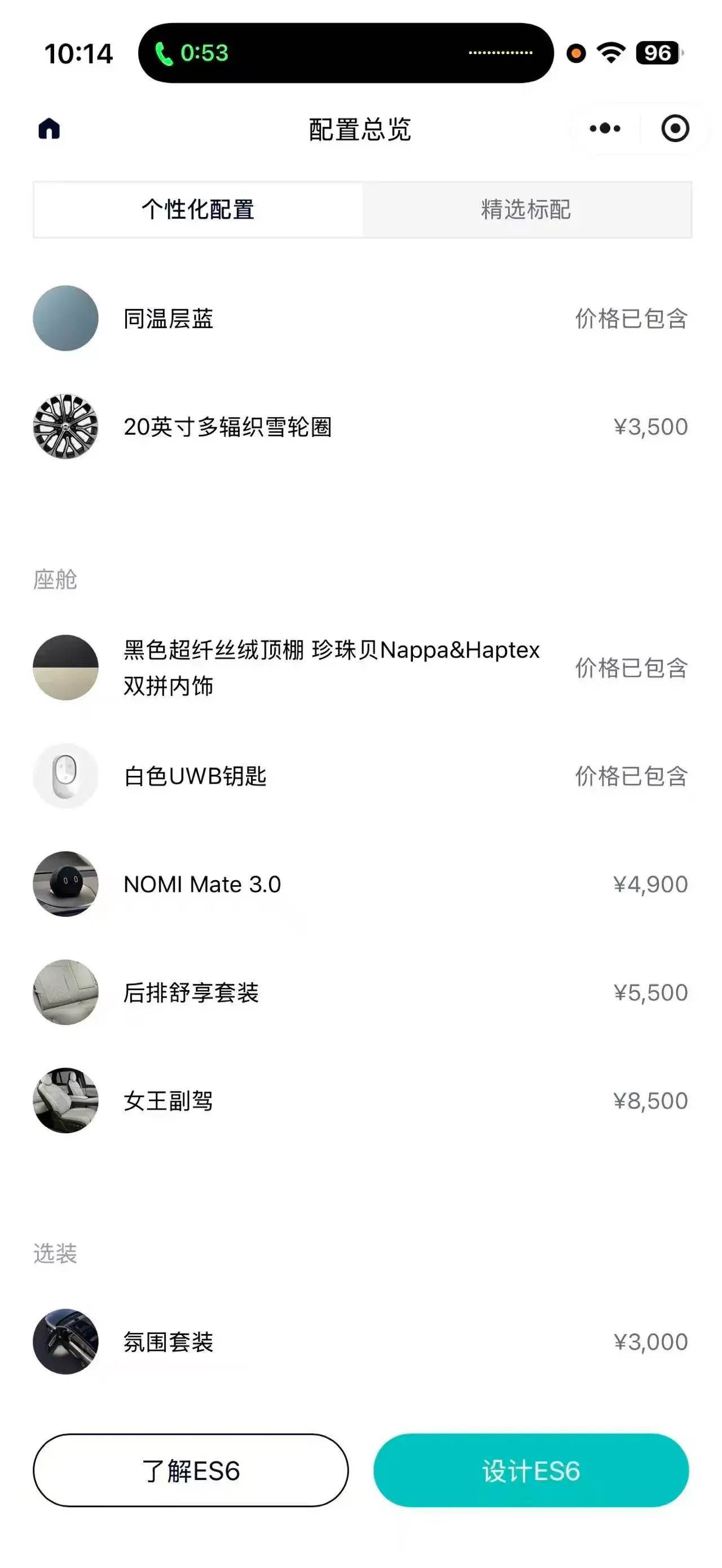Viewport: 722px width, 1568px height.
Task: Return to the ongoing call timer pill
Action: point(192,54)
